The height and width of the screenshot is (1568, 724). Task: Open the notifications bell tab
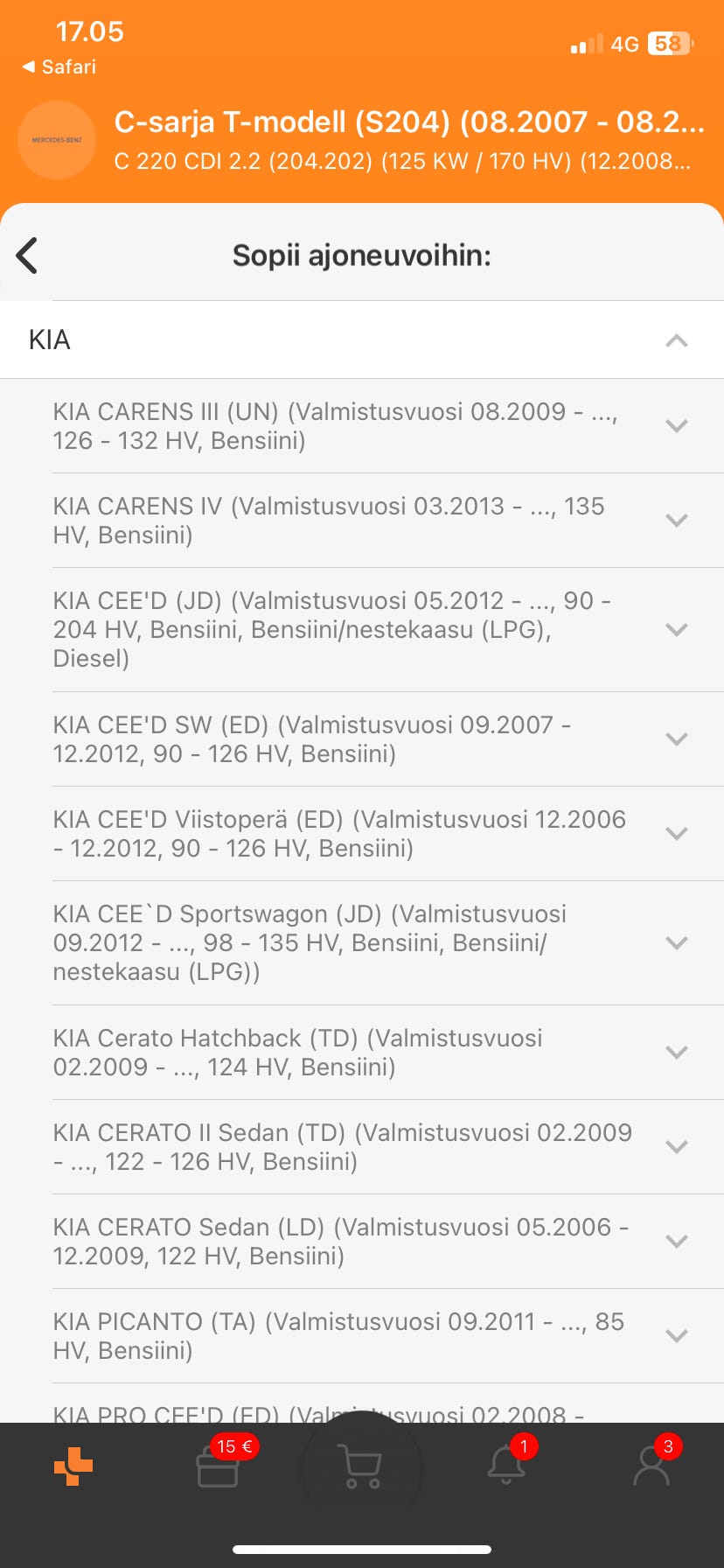(506, 1466)
